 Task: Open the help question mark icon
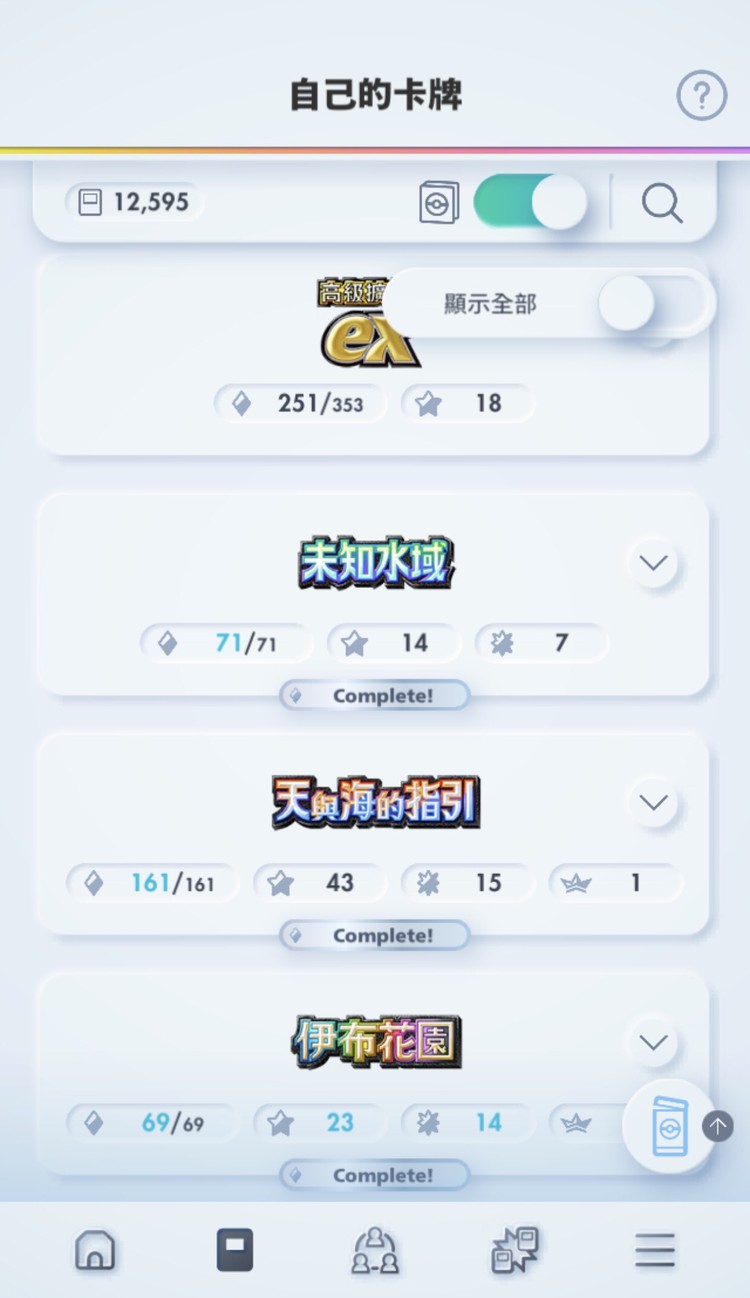coord(701,96)
